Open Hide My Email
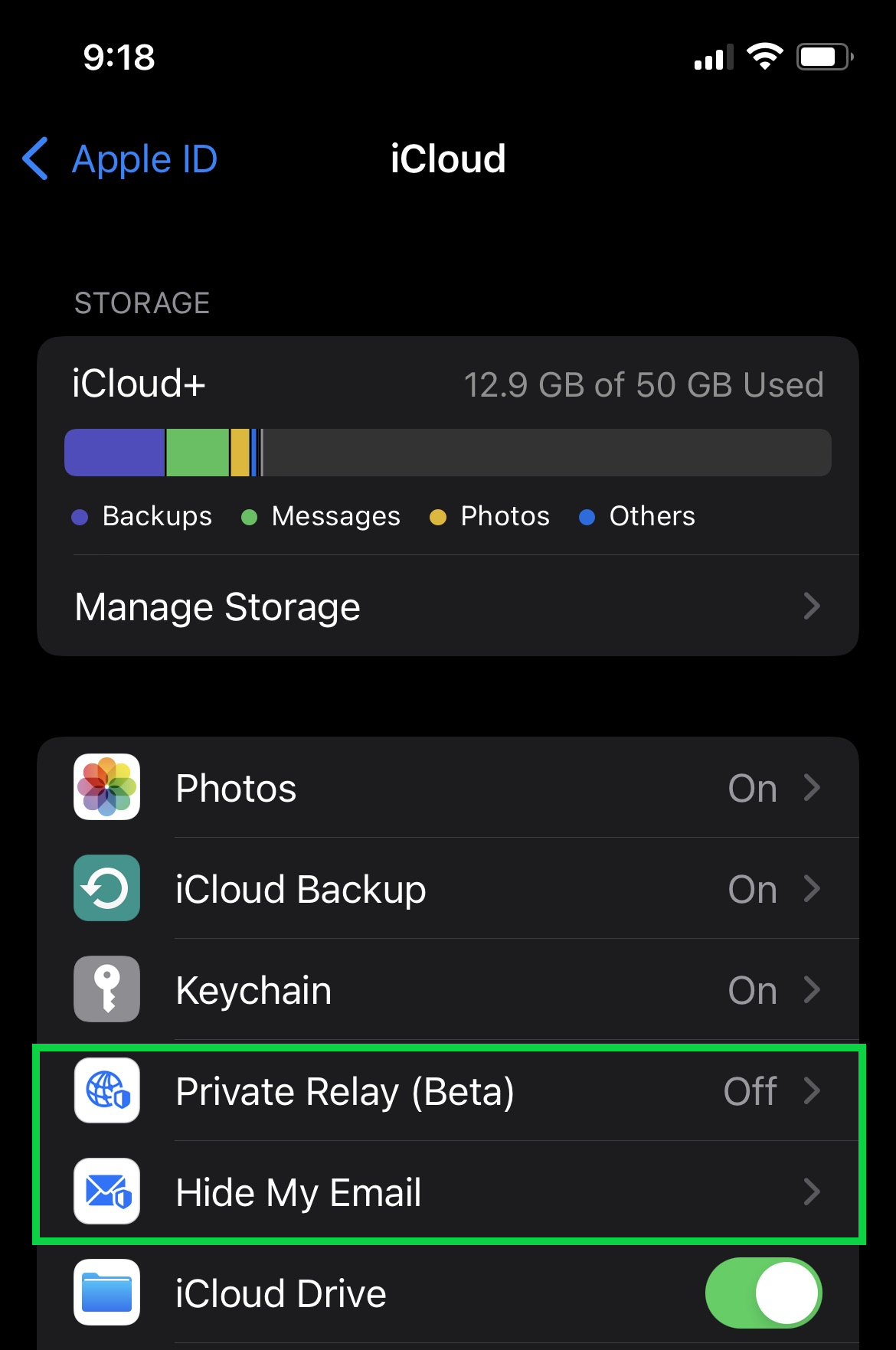 (x=447, y=1192)
